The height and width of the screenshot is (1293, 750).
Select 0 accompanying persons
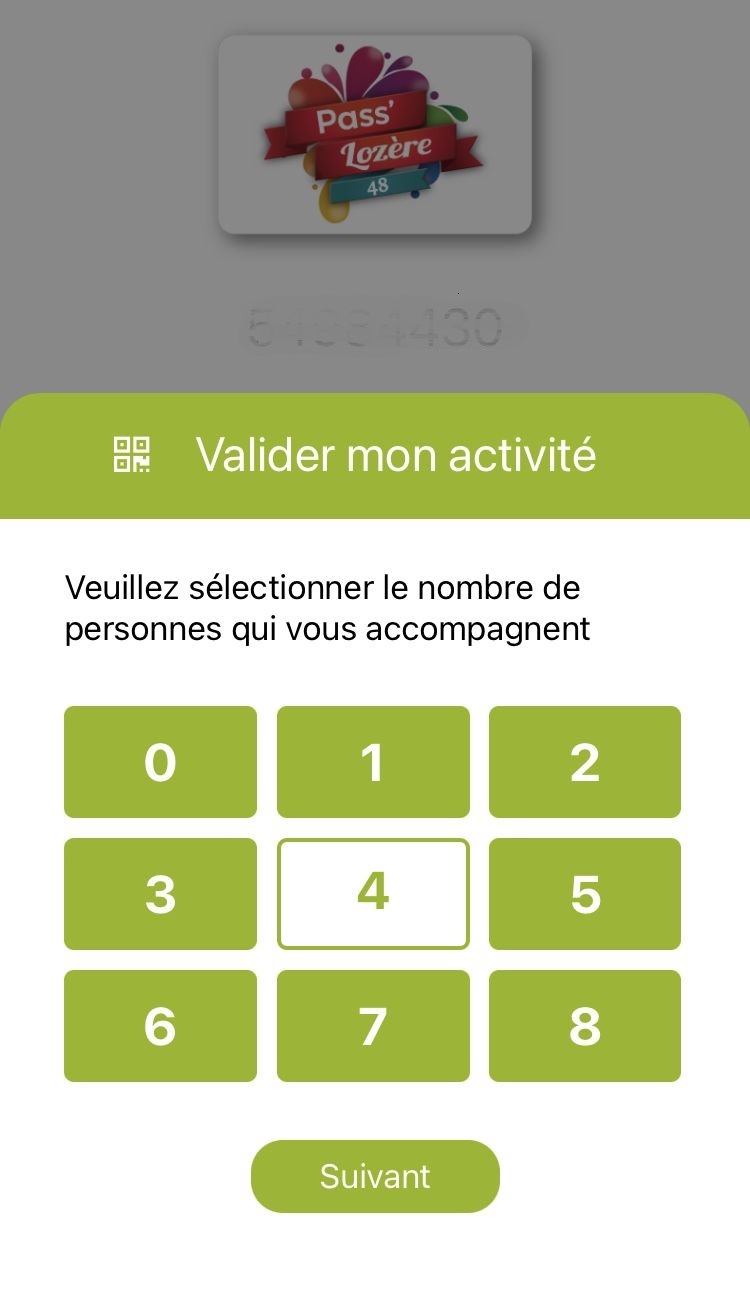pyautogui.click(x=160, y=762)
